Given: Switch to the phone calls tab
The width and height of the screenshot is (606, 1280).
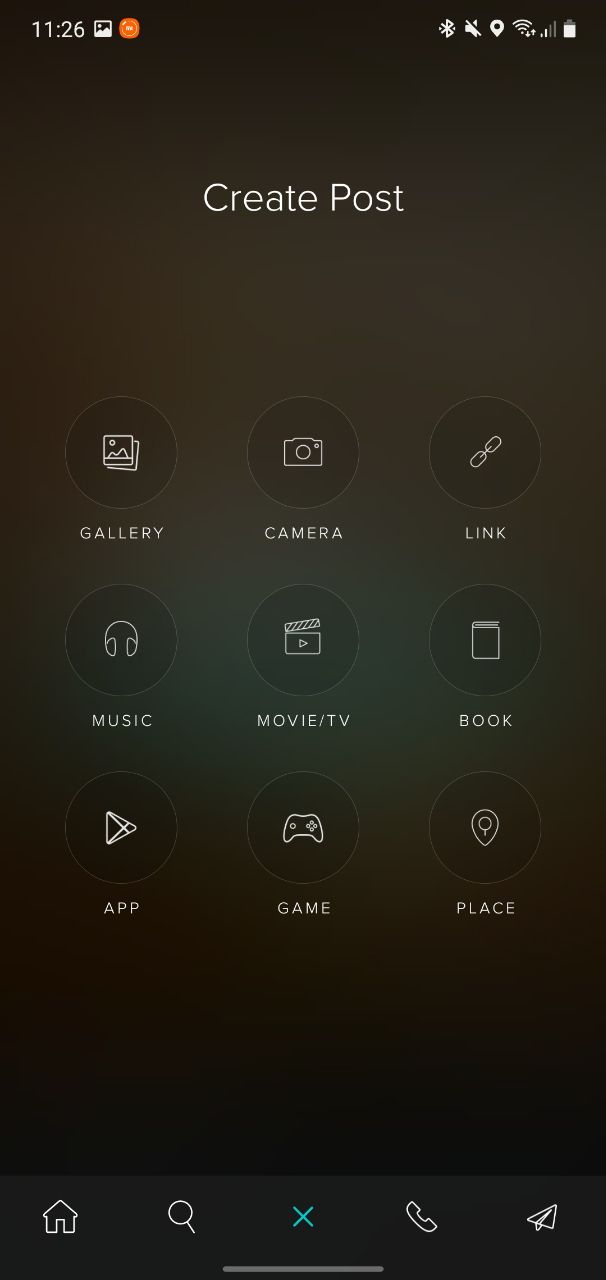Looking at the screenshot, I should (x=422, y=1217).
